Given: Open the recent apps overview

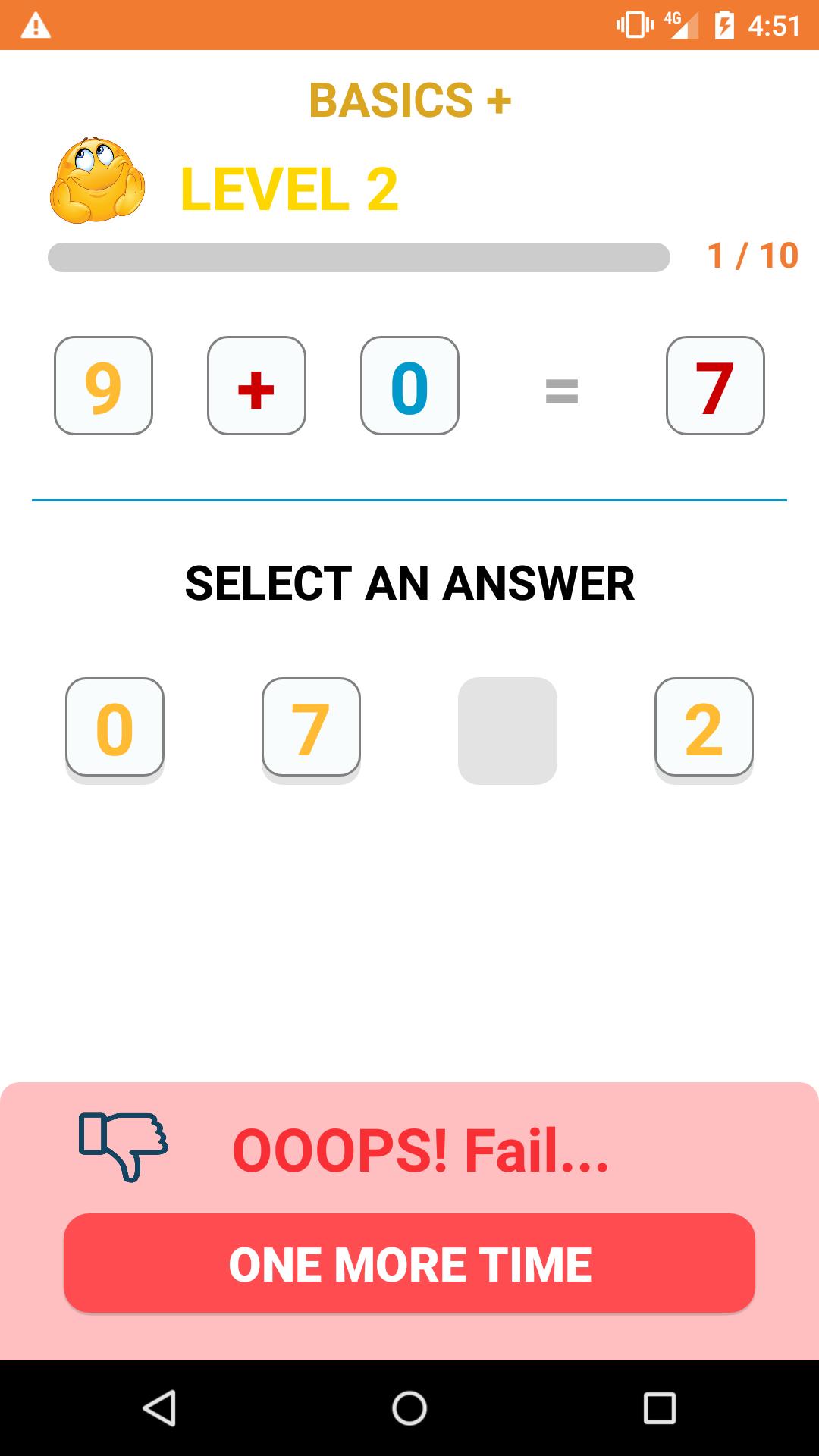Looking at the screenshot, I should (x=659, y=1408).
